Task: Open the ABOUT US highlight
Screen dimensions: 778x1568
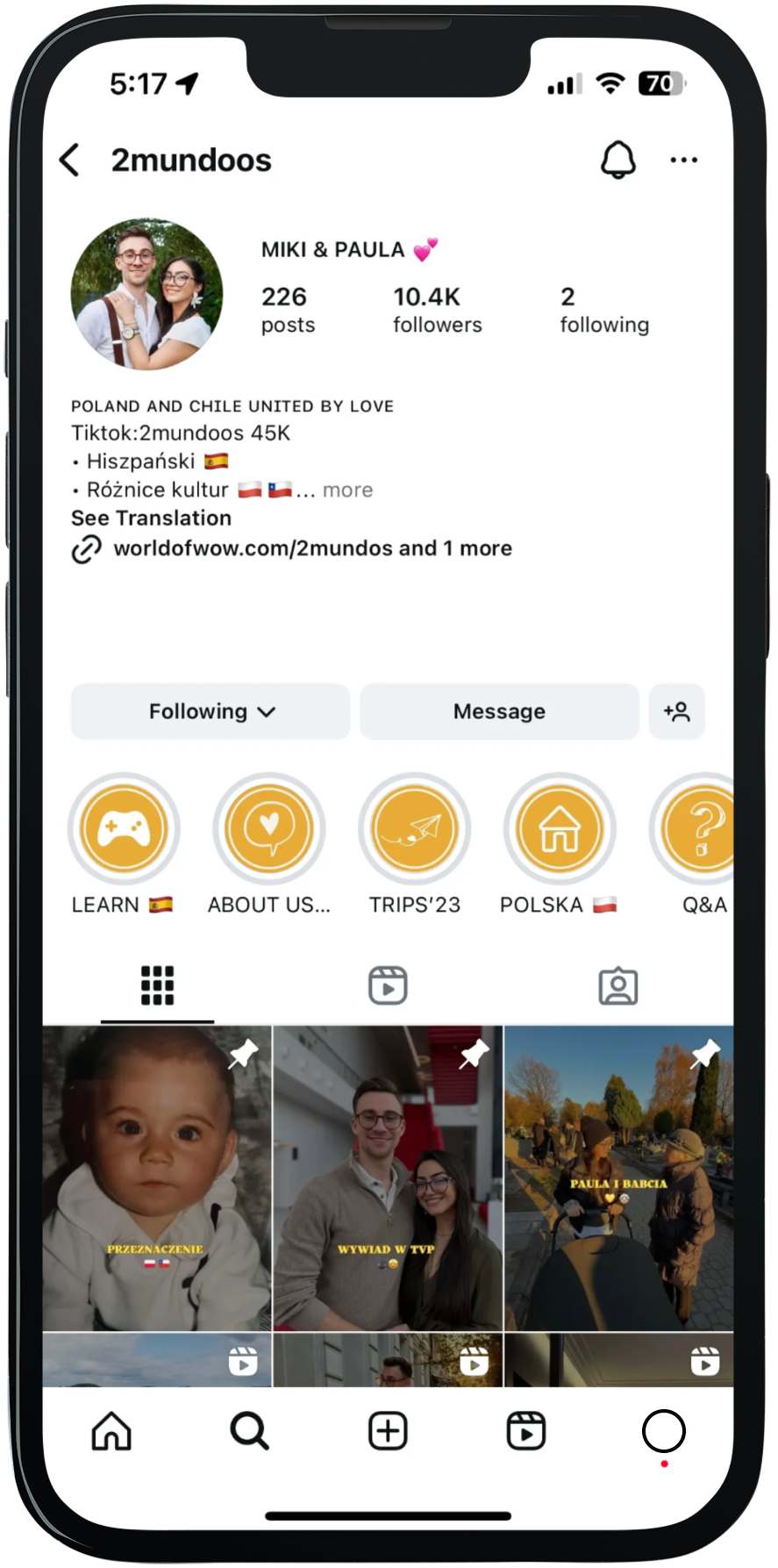Action: [269, 829]
